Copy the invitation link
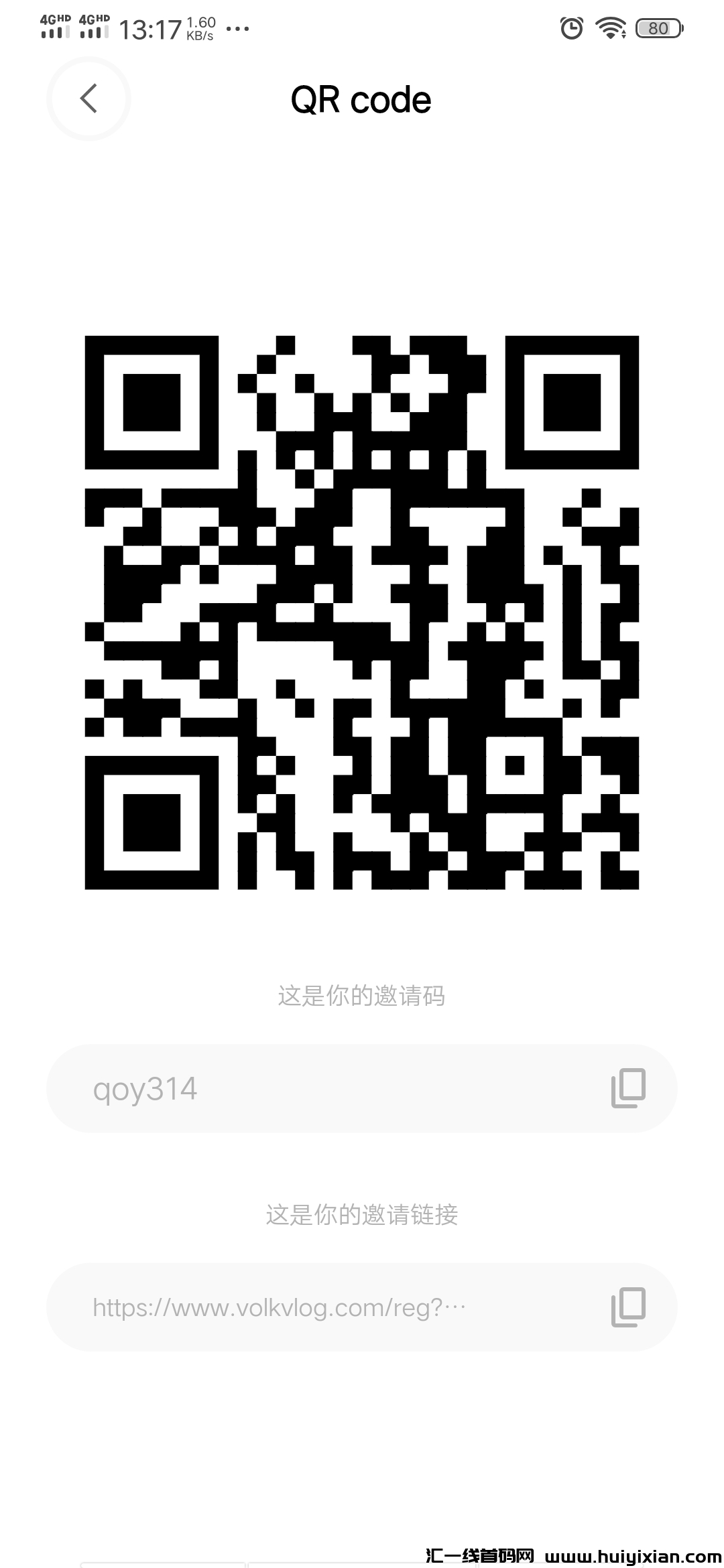724x1568 pixels. 629,1307
